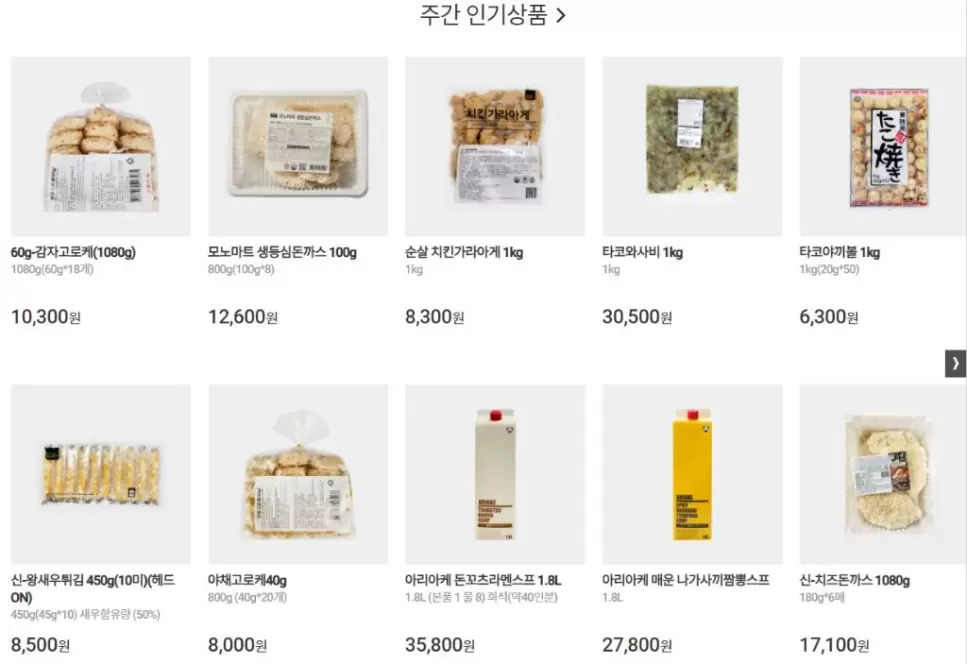Image resolution: width=967 pixels, height=664 pixels.
Task: Select 아리아케 매운 나가사끼짬뽕스프 product
Action: click(691, 474)
